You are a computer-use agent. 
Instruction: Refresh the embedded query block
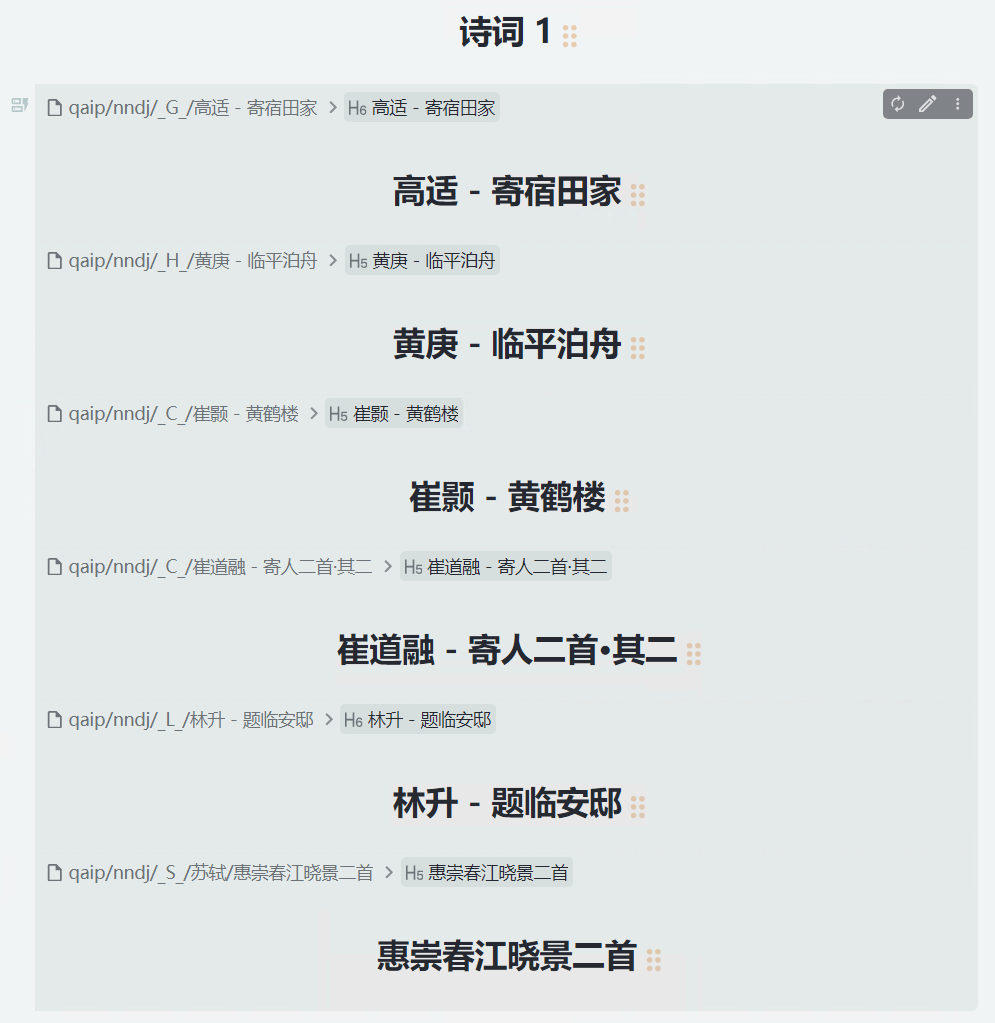(898, 104)
